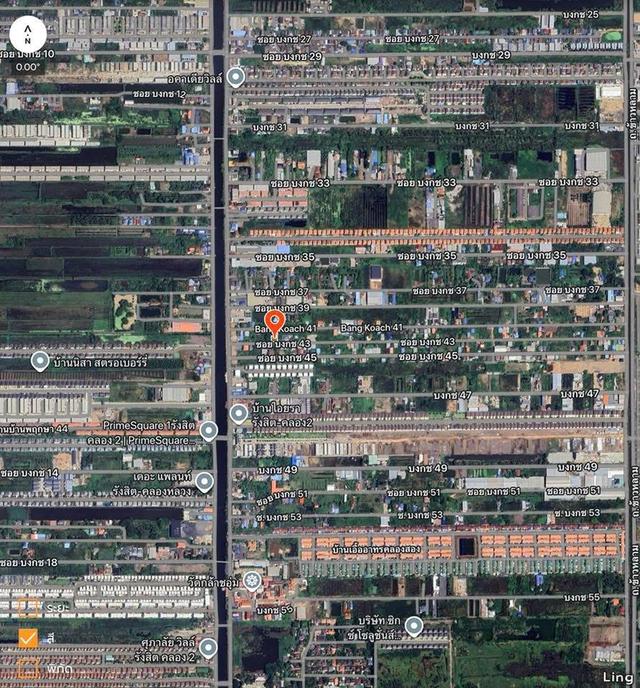Open the บ้านนิสา สตรอเบอร์รี่ place marker
This screenshot has width=640, height=688.
pos(40,361)
